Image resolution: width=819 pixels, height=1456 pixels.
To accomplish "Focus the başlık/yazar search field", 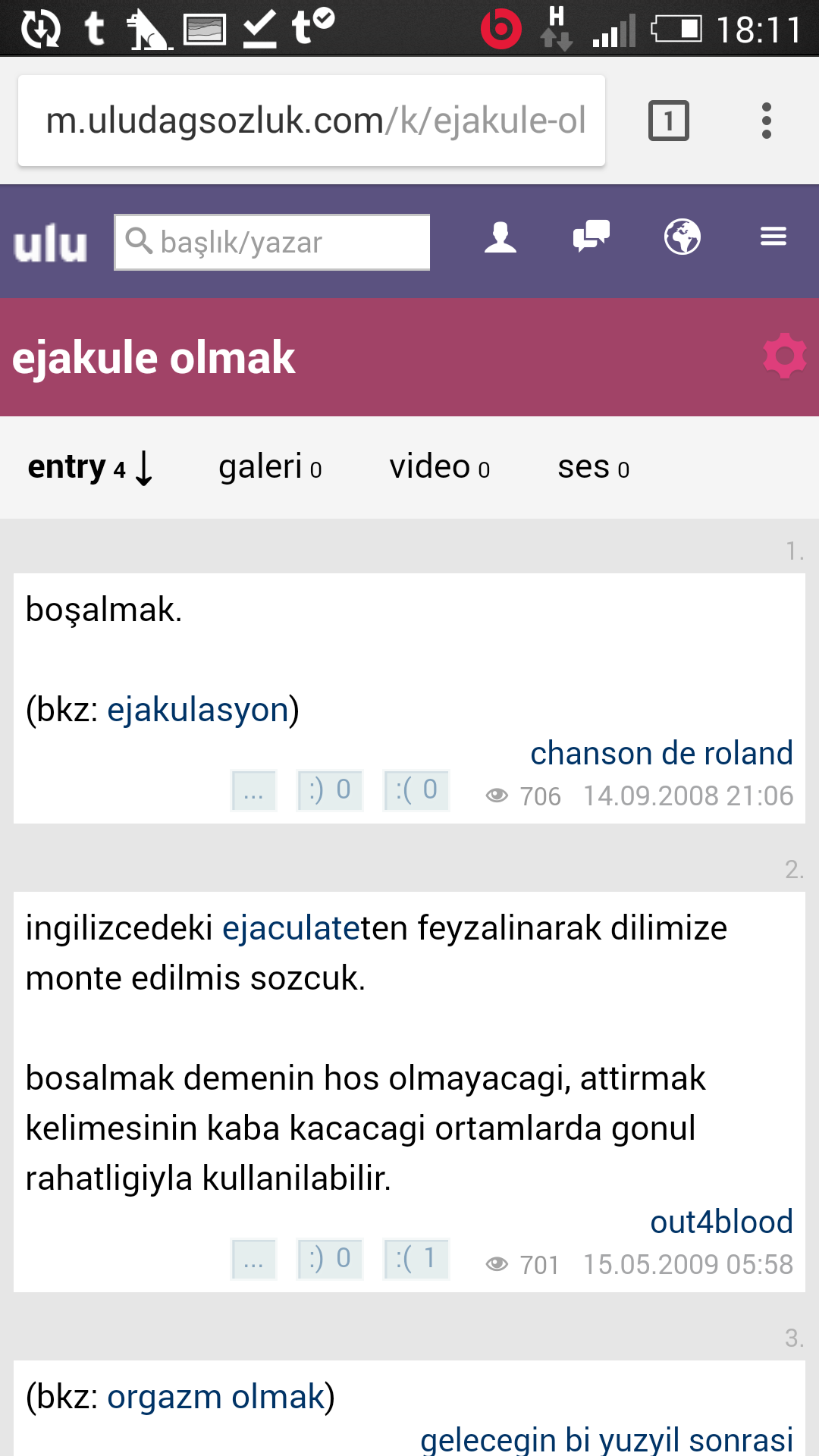I will pyautogui.click(x=273, y=243).
